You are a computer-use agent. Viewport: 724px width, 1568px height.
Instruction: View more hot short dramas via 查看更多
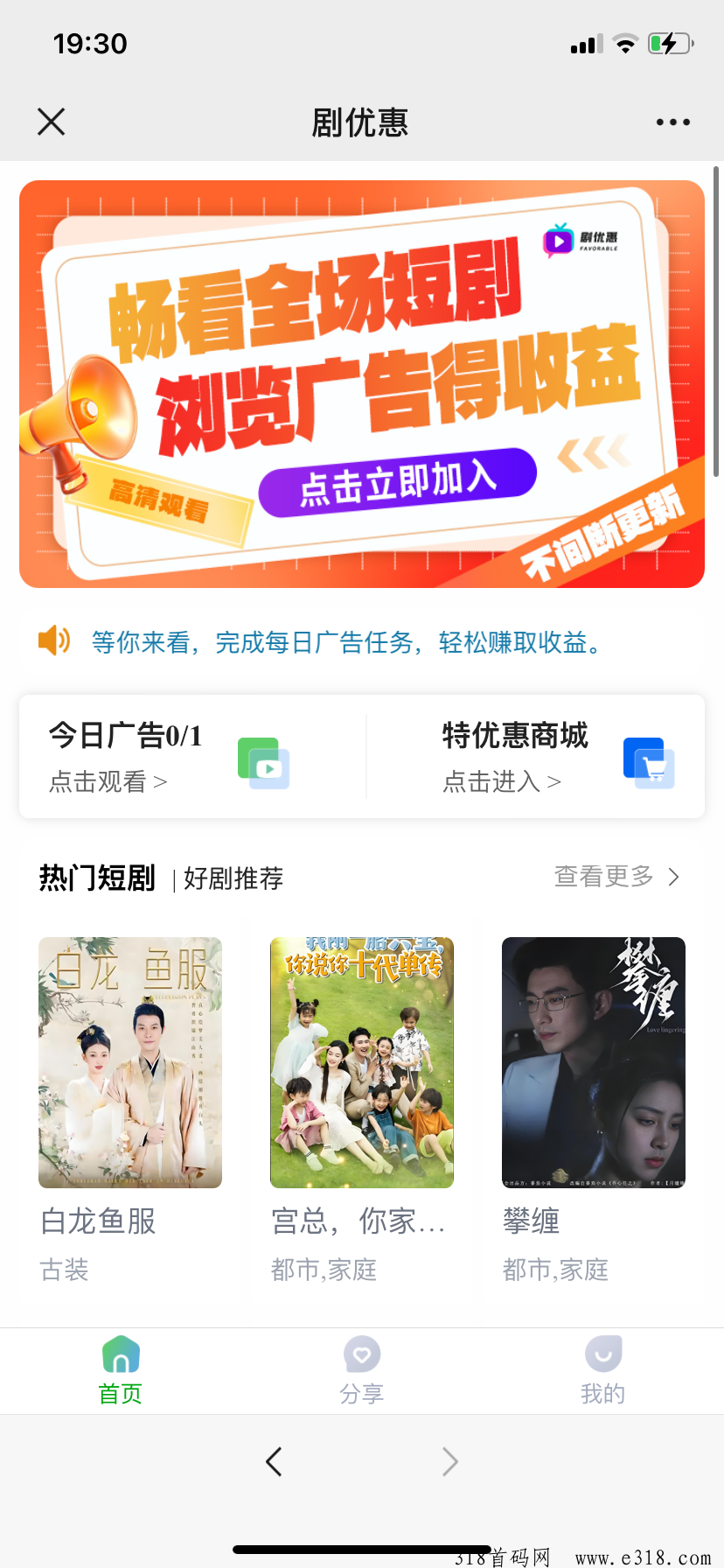(x=616, y=877)
